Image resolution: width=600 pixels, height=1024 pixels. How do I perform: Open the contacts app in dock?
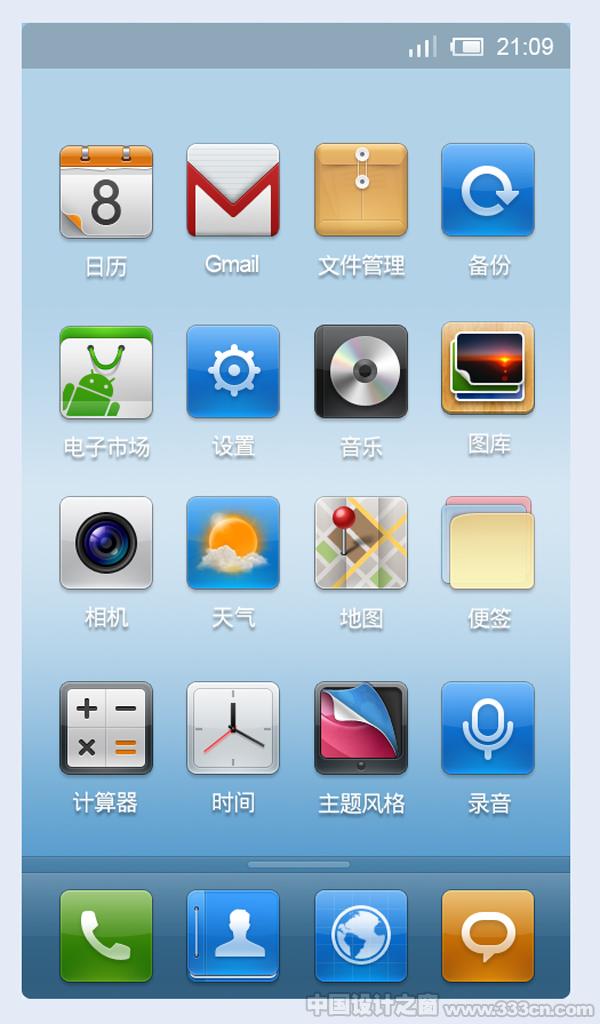pyautogui.click(x=233, y=936)
